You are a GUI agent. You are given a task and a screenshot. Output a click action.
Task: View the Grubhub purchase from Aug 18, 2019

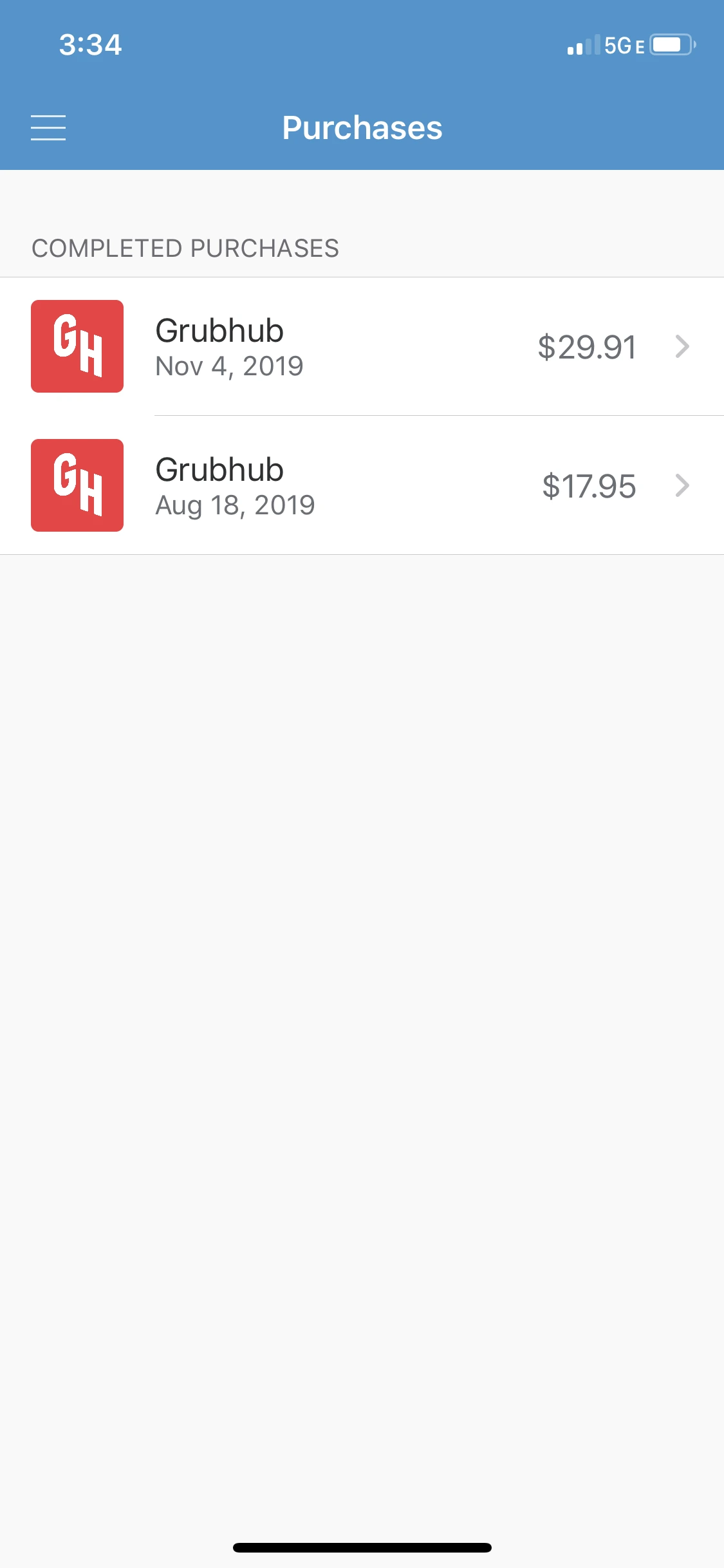click(x=362, y=486)
